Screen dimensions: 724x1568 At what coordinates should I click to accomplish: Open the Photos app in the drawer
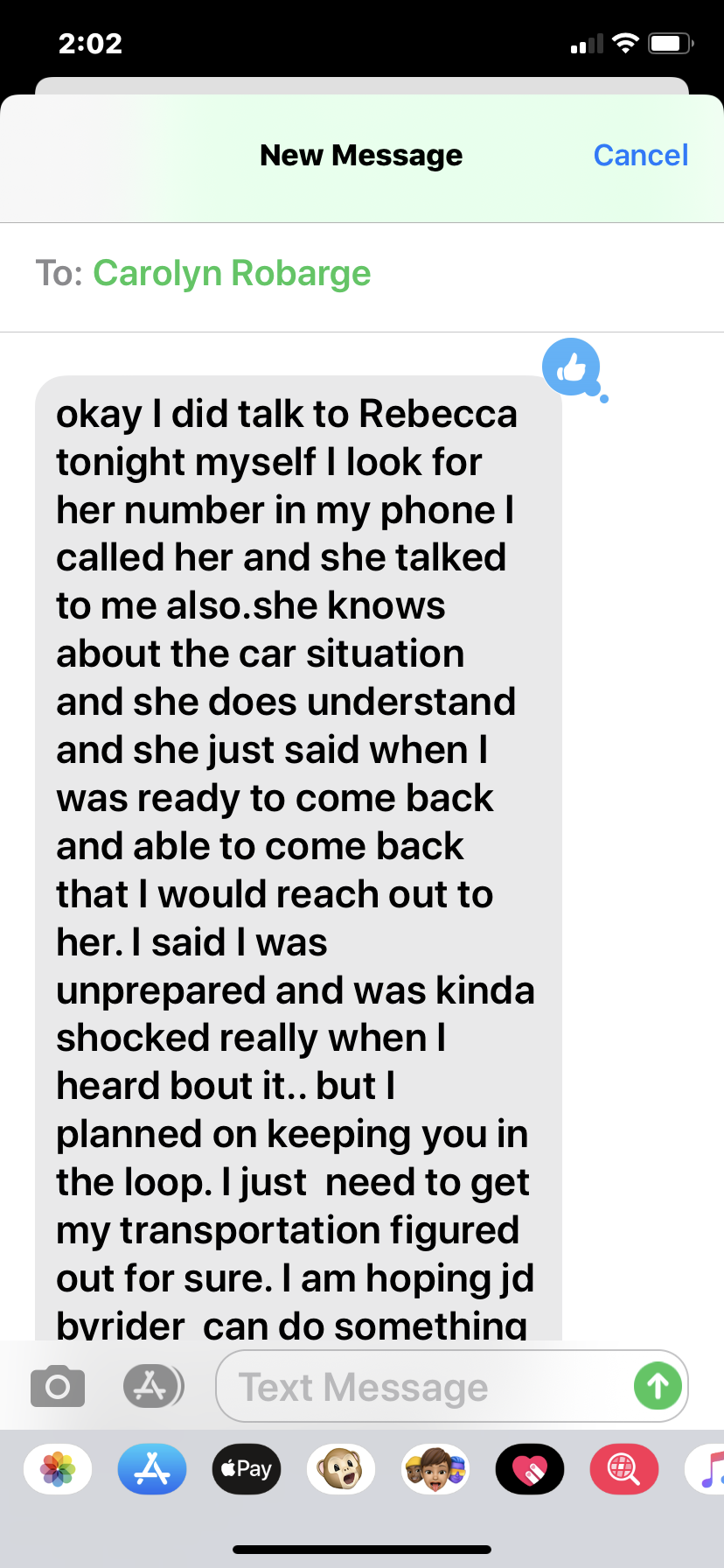pyautogui.click(x=58, y=1469)
